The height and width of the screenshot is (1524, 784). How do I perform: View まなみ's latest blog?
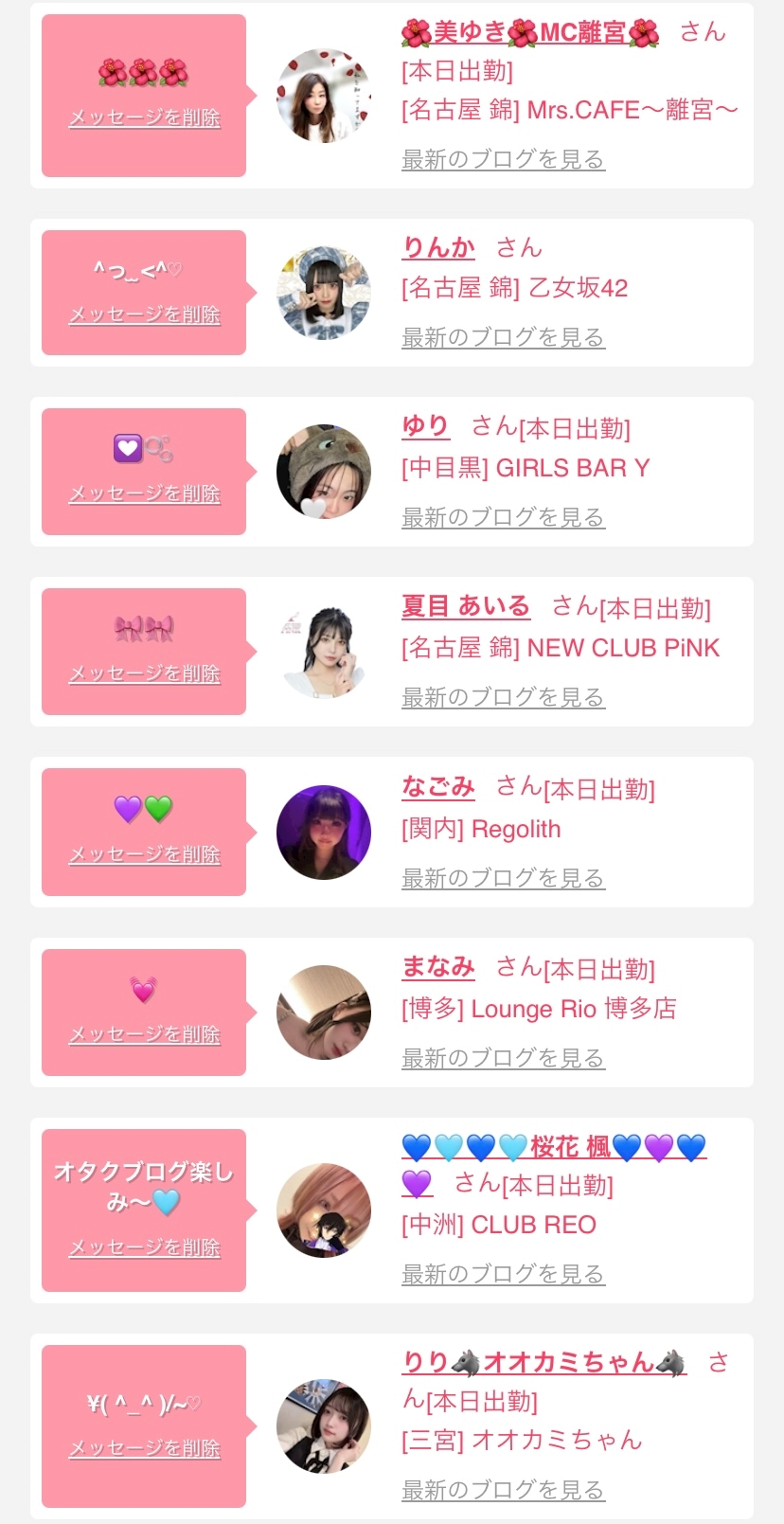click(503, 1058)
